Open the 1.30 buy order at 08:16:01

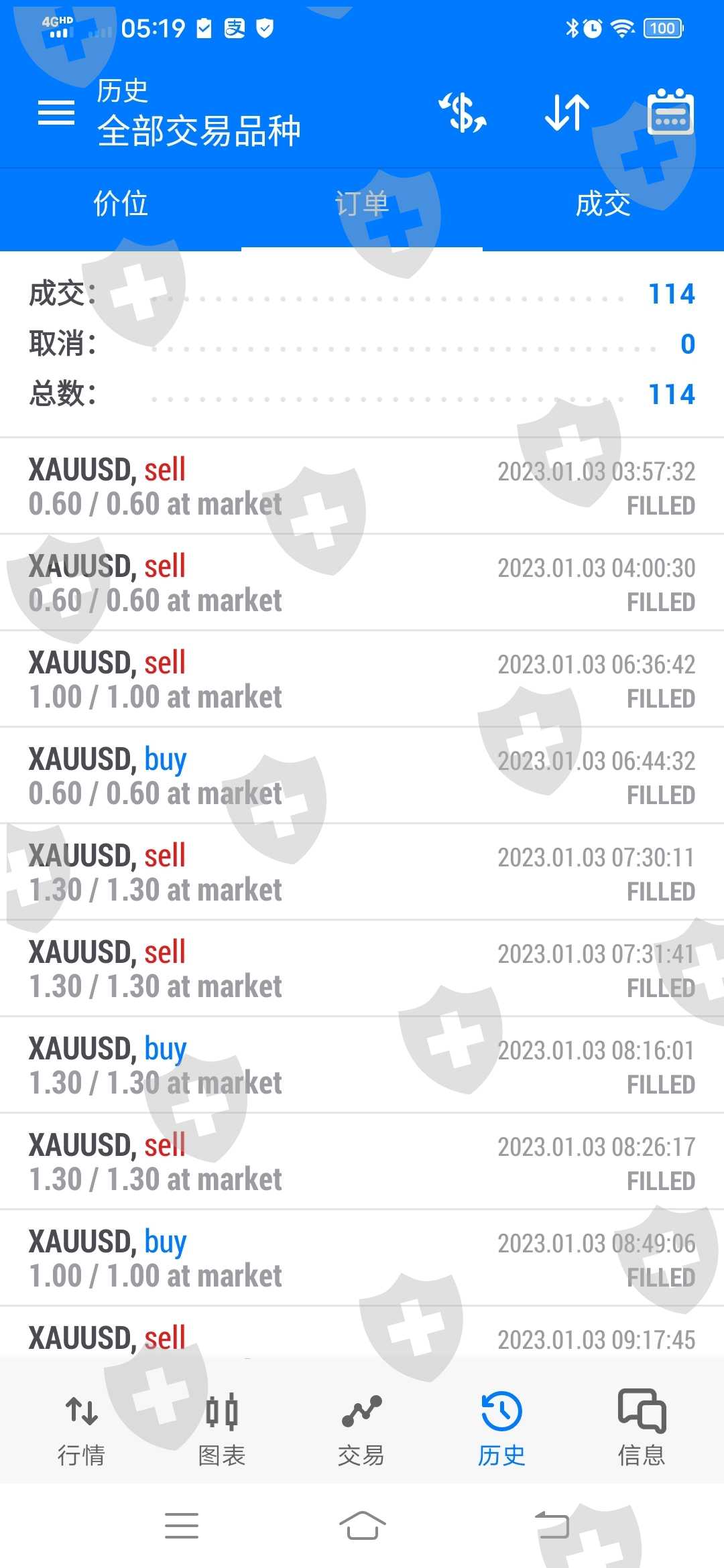(x=362, y=1065)
